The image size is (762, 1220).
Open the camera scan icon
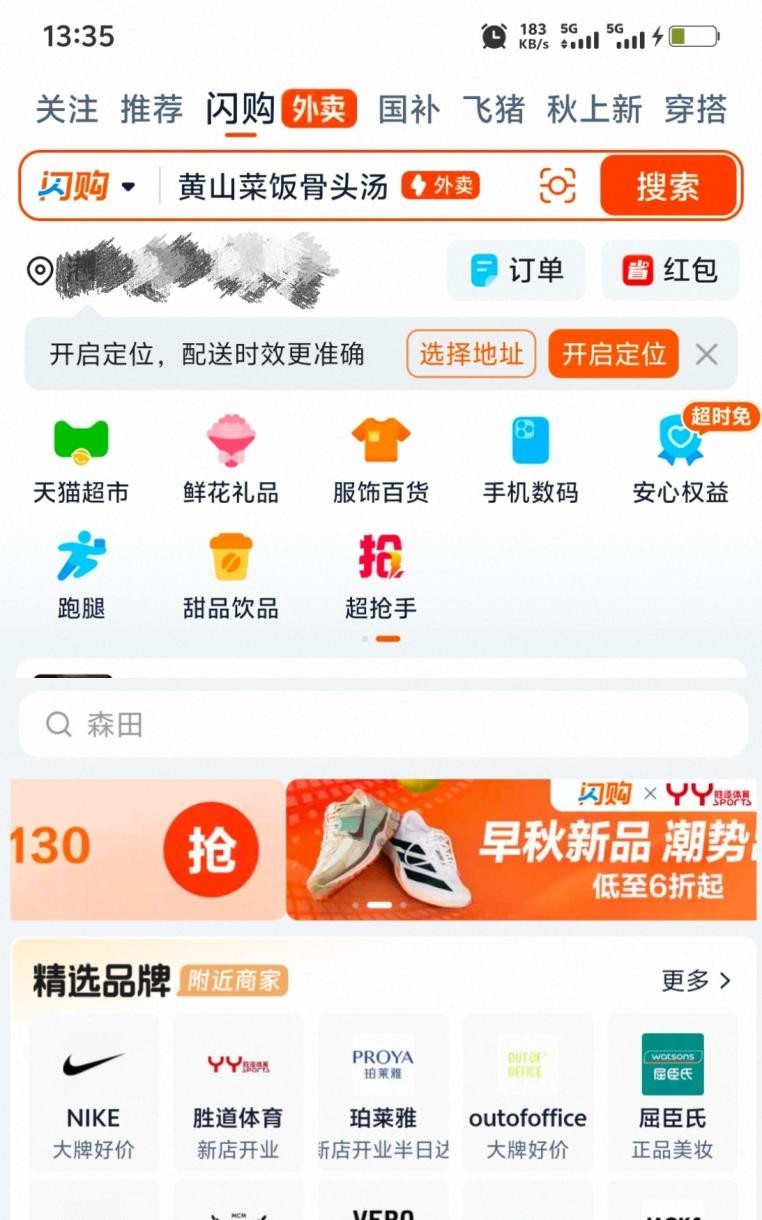557,186
